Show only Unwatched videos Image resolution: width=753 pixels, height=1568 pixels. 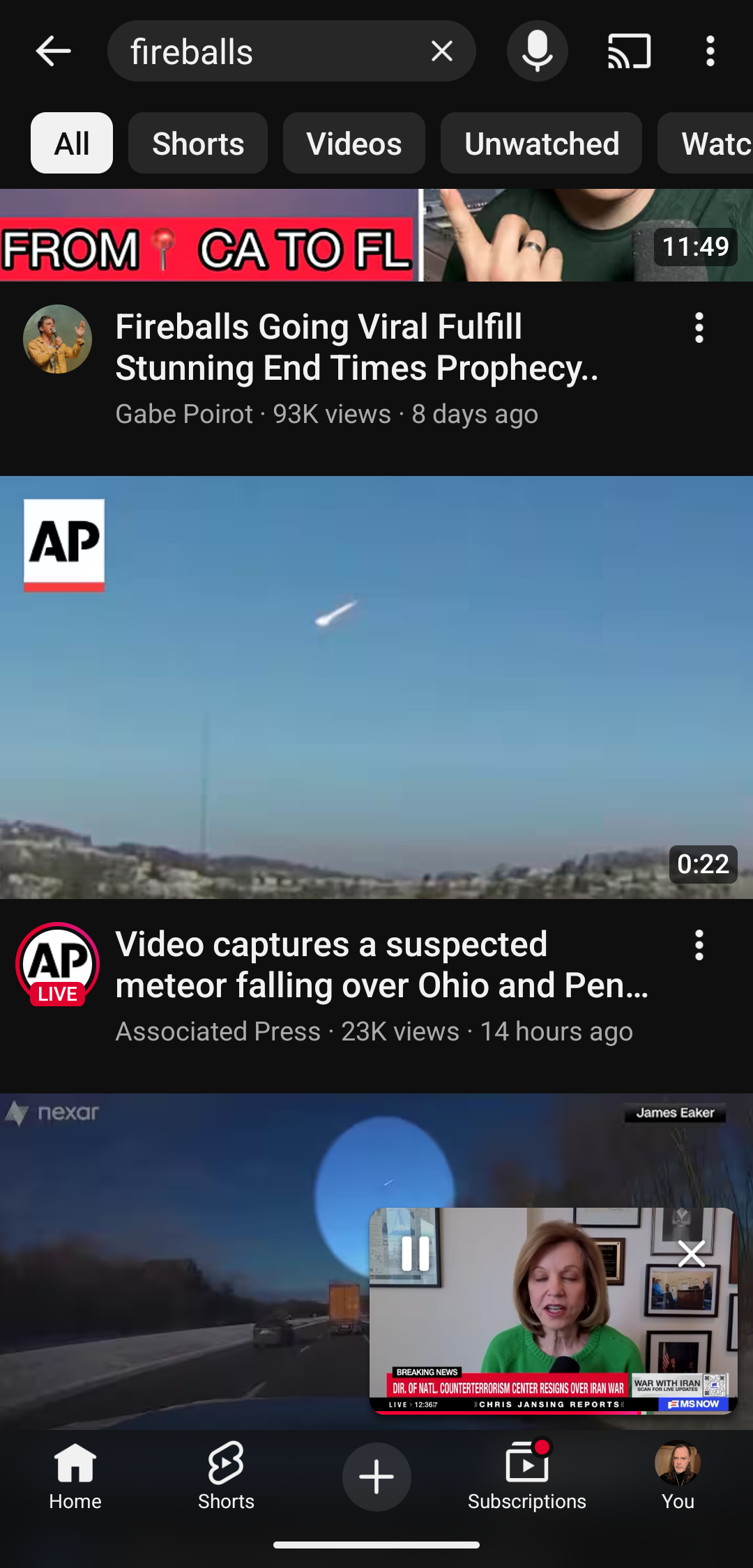pyautogui.click(x=541, y=144)
